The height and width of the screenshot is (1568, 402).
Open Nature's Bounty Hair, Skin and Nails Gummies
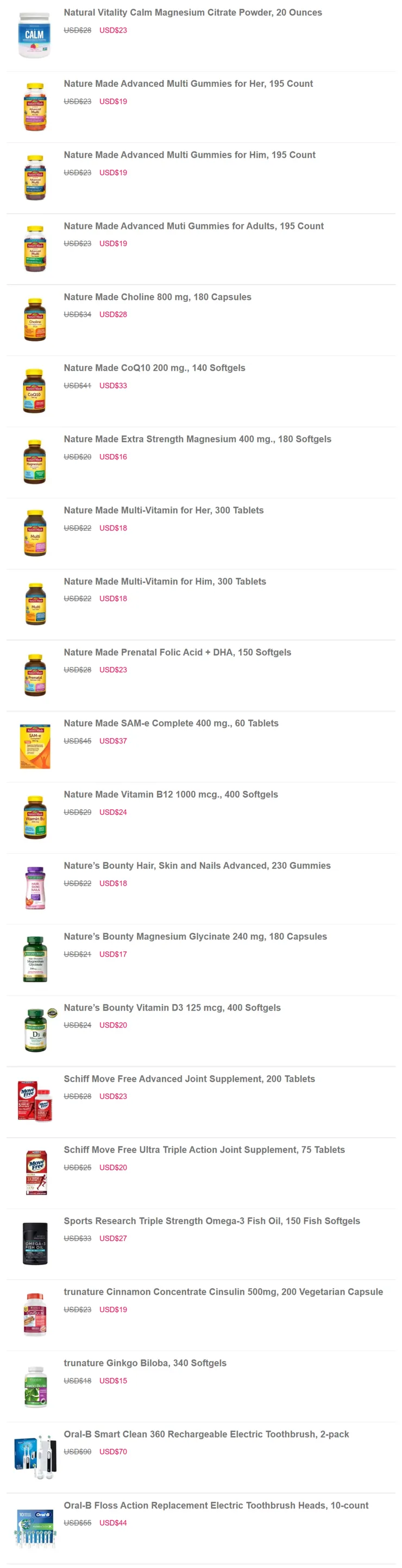pos(197,866)
